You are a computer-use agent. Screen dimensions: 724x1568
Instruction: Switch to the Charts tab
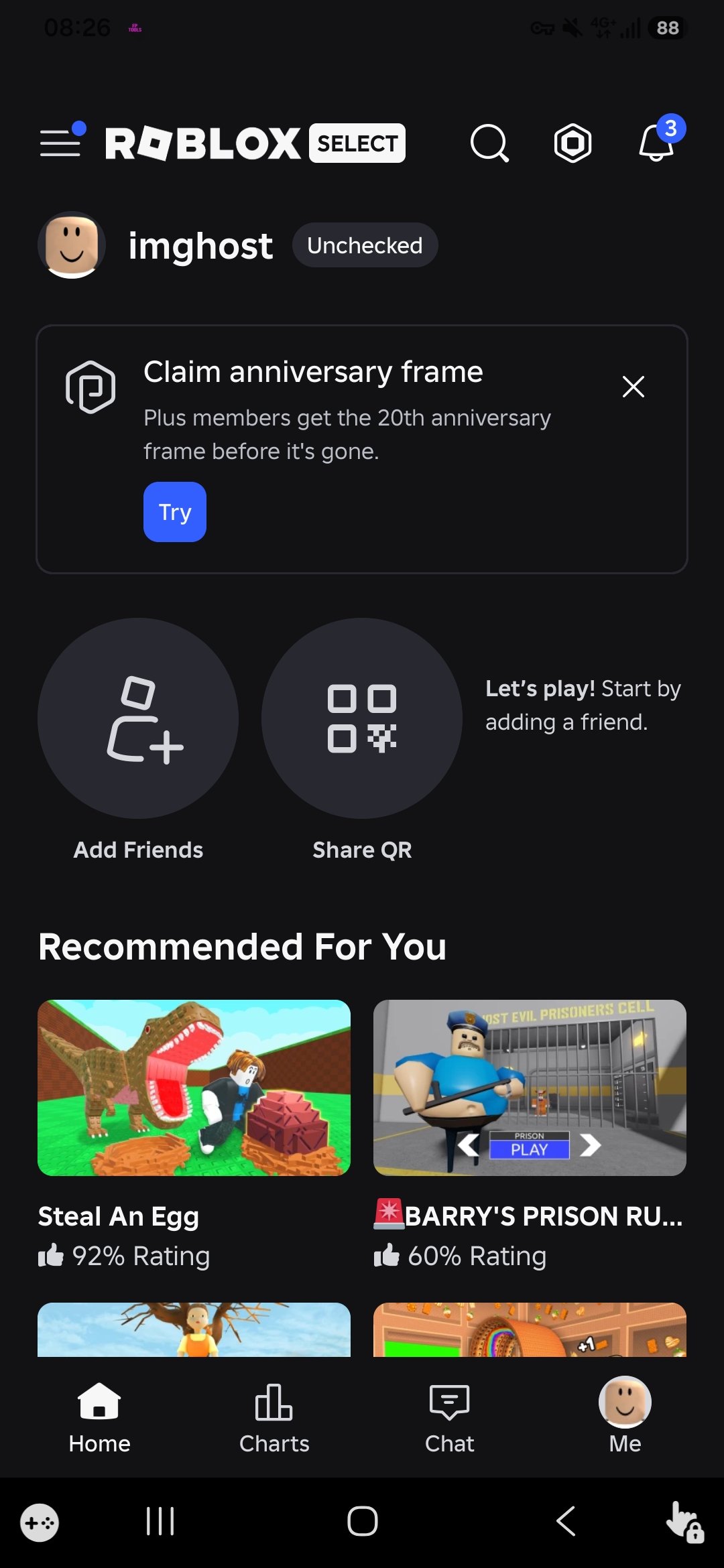[x=274, y=1419]
